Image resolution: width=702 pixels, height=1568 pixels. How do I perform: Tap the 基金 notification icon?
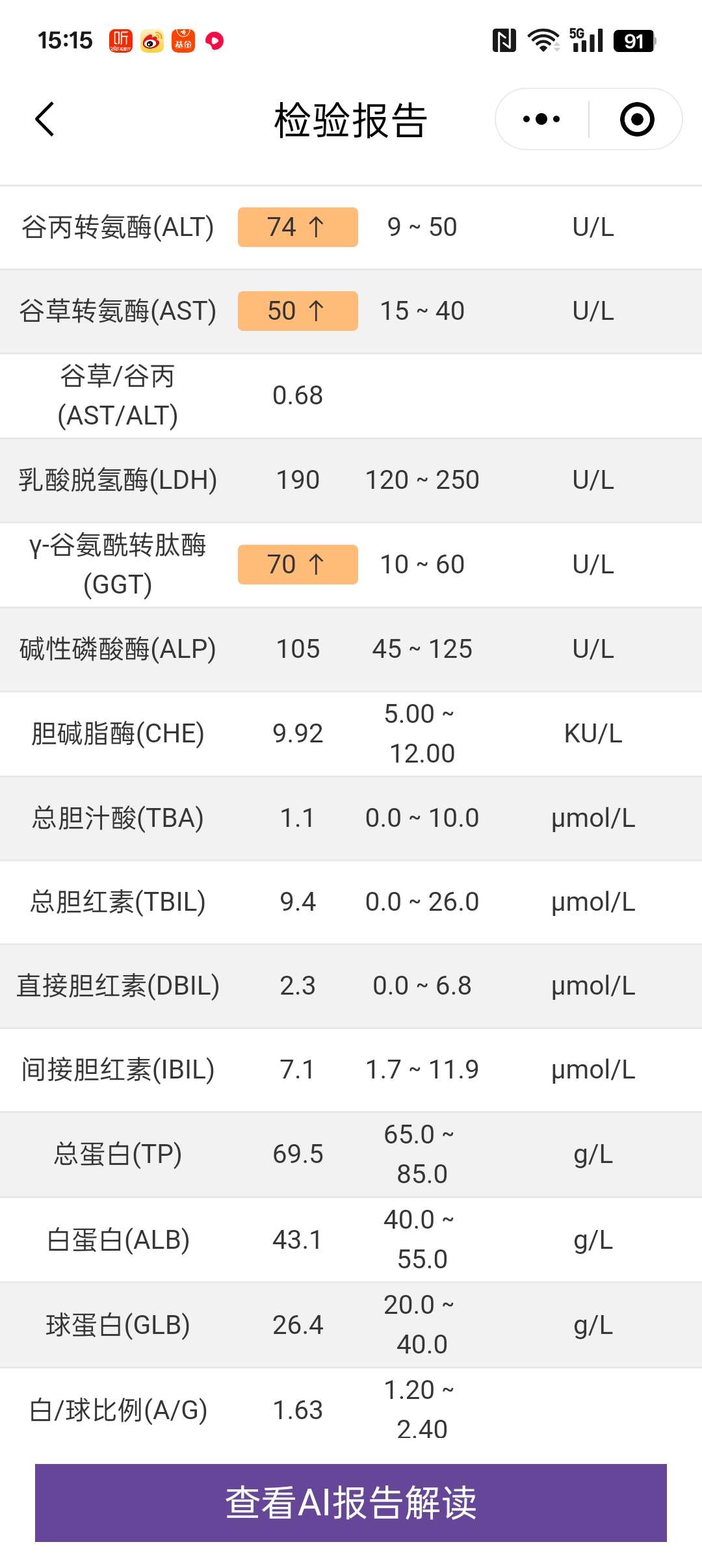pos(182,40)
